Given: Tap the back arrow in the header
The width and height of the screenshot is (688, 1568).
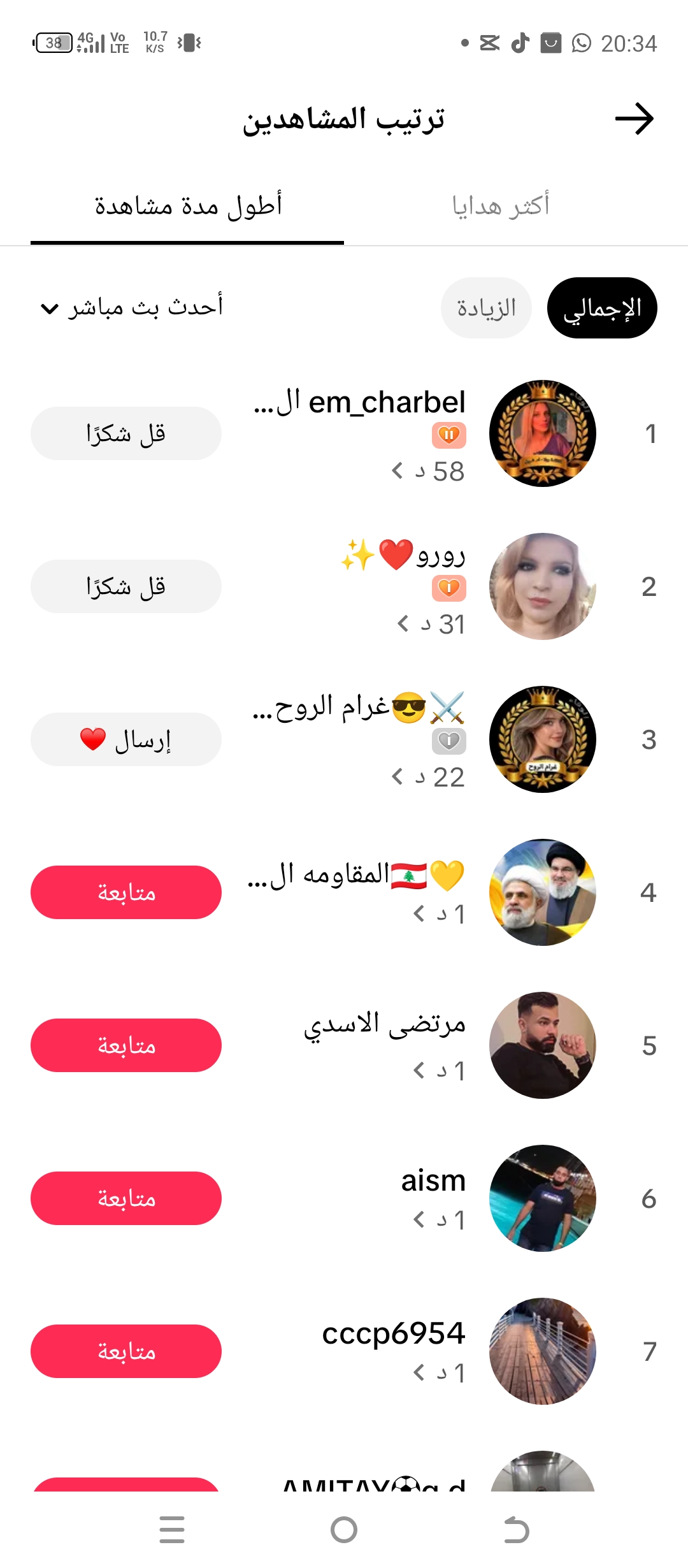Looking at the screenshot, I should (x=634, y=119).
